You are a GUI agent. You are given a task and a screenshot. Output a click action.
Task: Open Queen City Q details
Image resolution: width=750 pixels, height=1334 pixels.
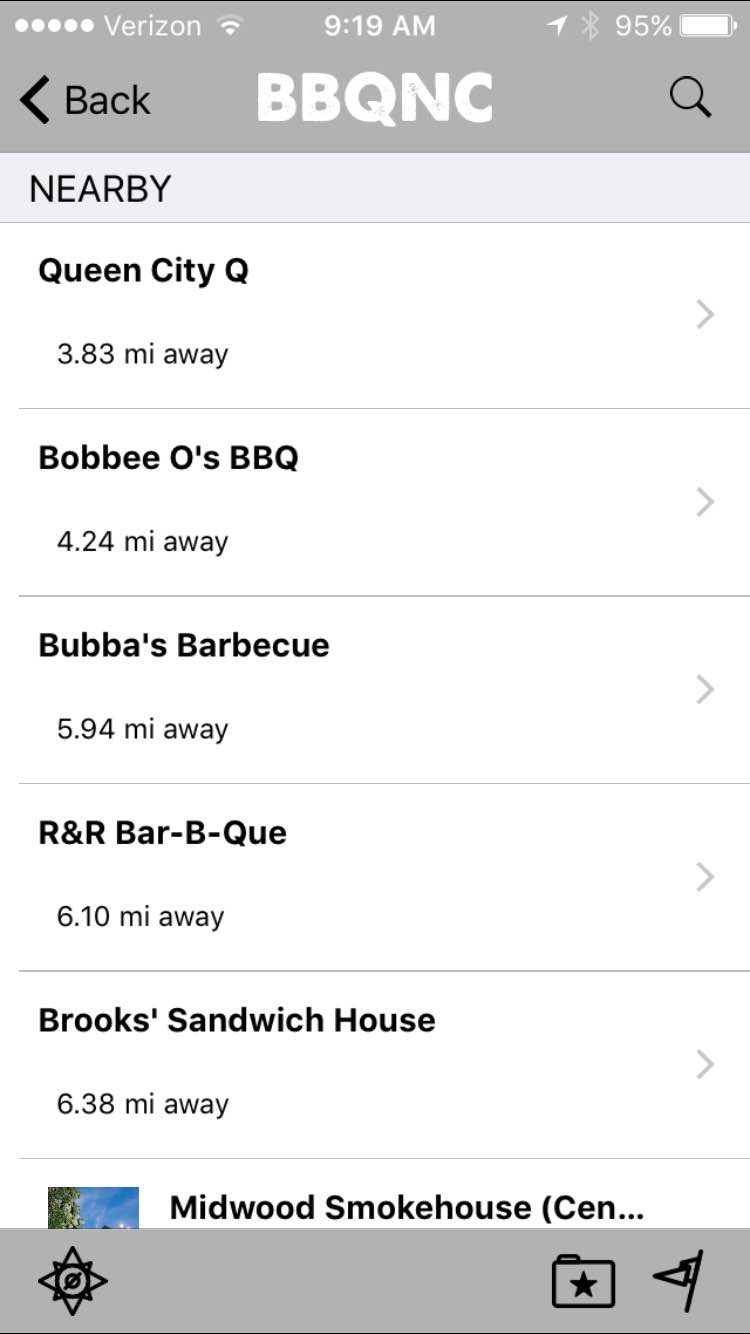375,314
